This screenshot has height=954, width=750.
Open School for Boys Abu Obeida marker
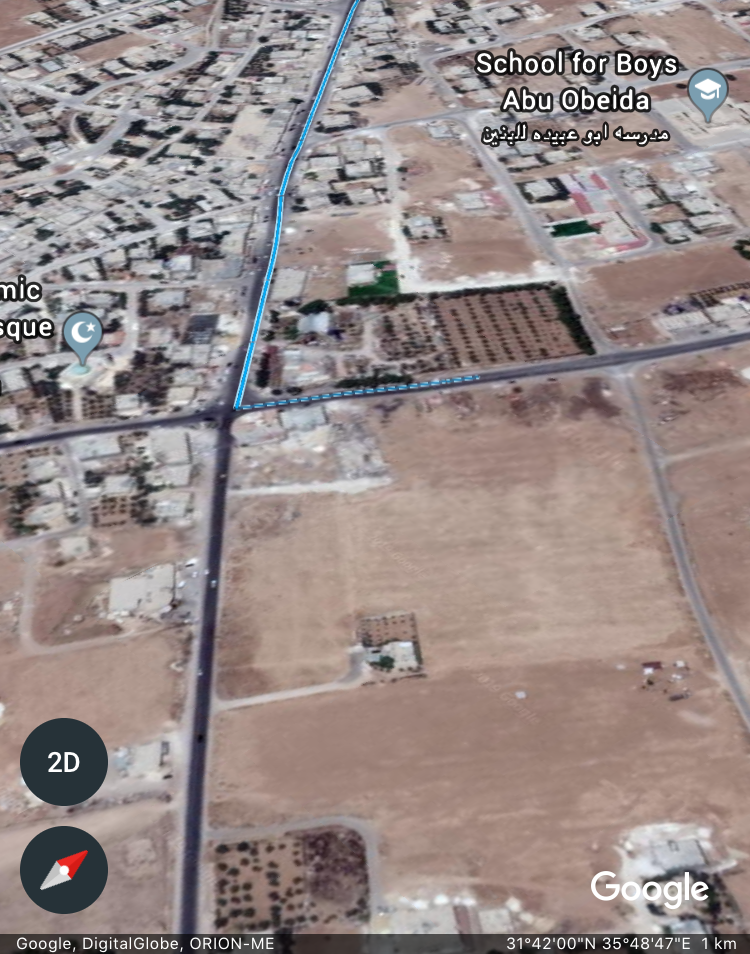pyautogui.click(x=708, y=94)
